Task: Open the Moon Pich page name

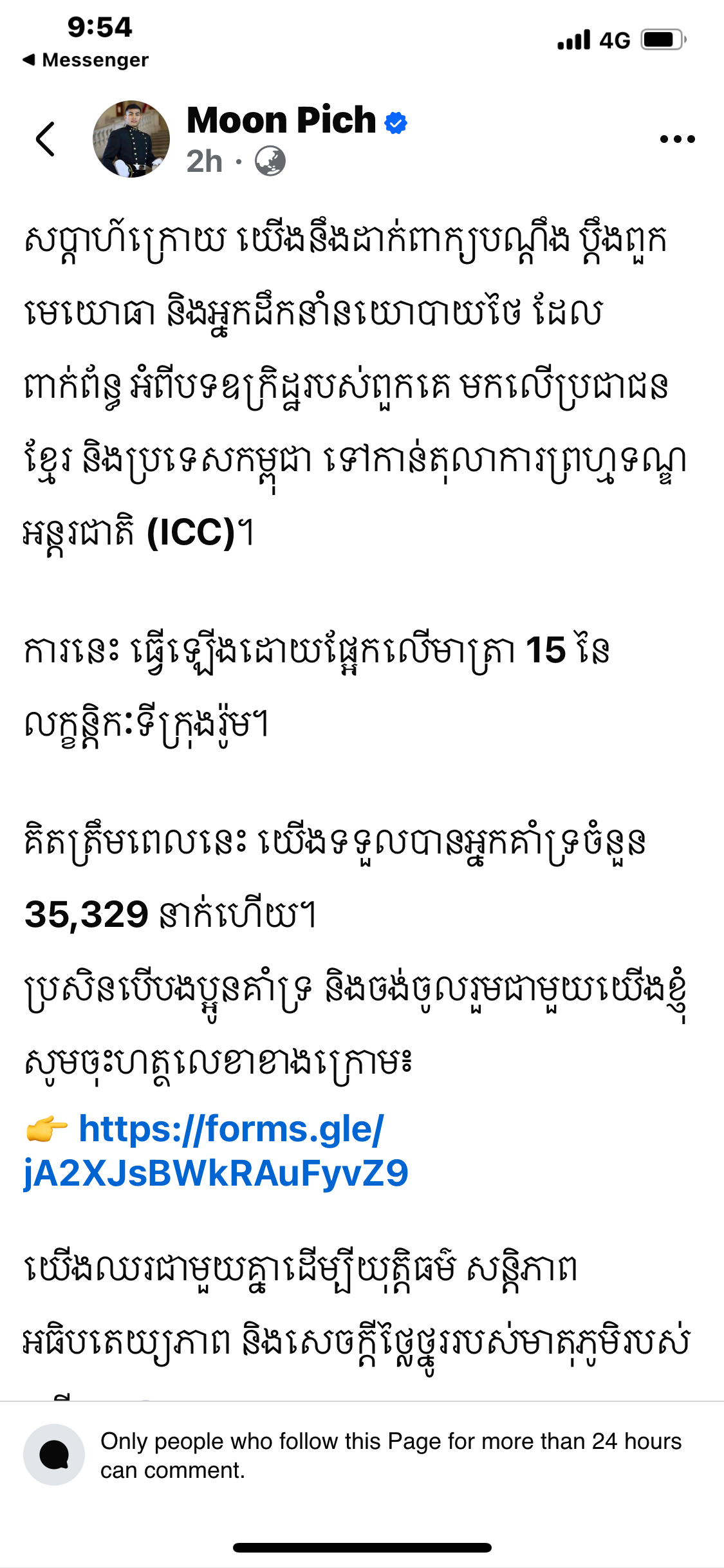Action: coord(281,120)
